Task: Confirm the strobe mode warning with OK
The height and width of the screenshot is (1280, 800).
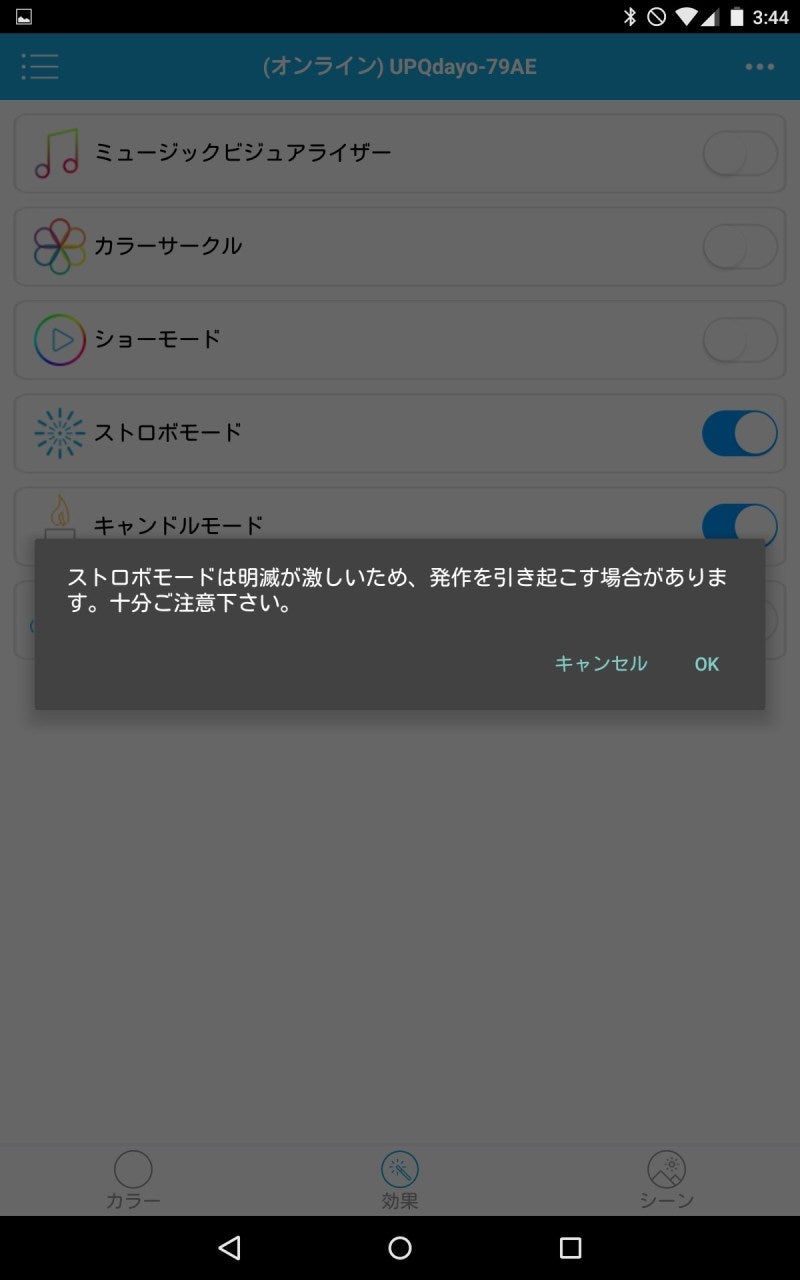Action: pos(707,664)
